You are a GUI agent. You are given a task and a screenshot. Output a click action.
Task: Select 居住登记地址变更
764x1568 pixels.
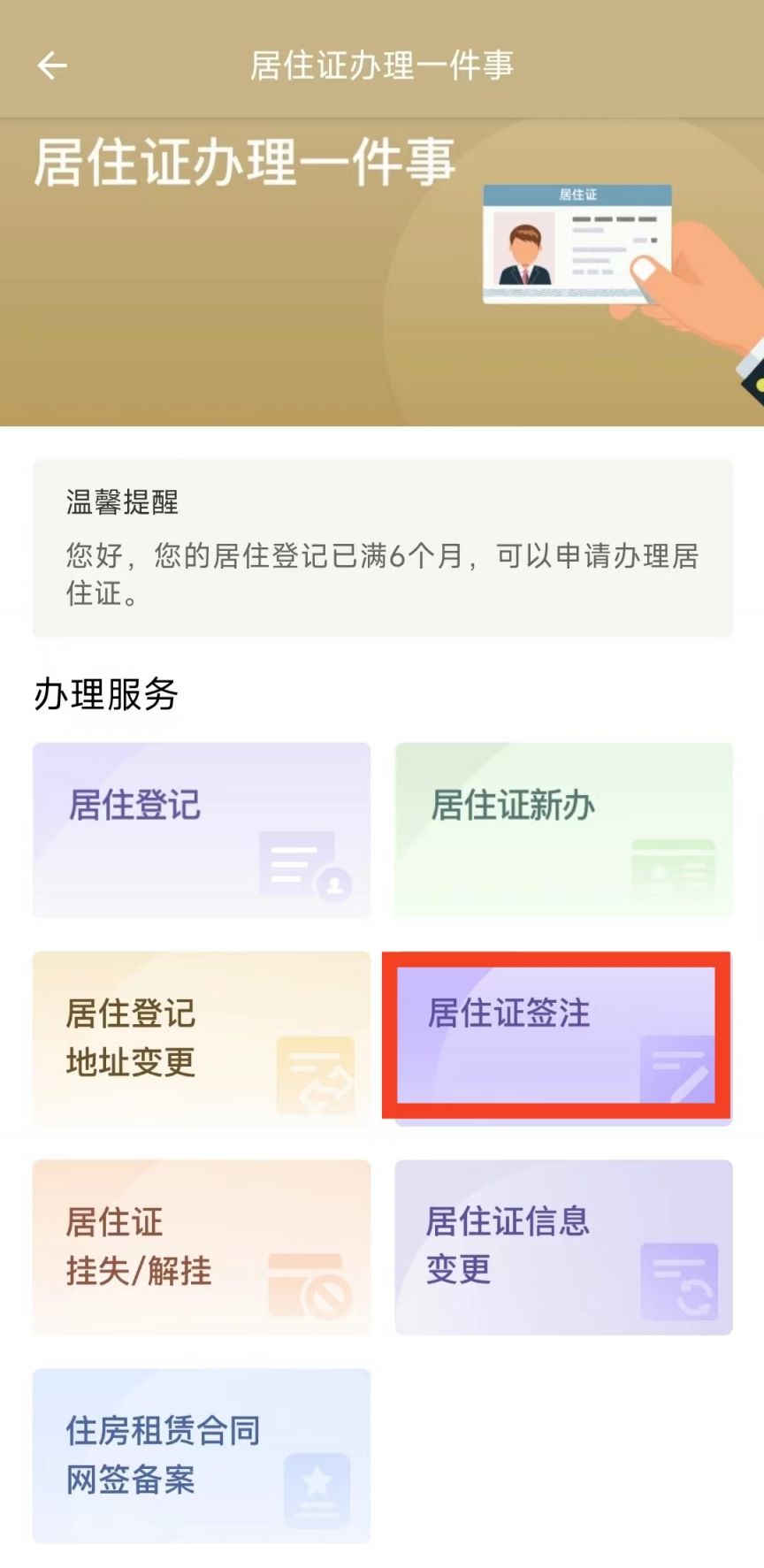[x=201, y=1037]
